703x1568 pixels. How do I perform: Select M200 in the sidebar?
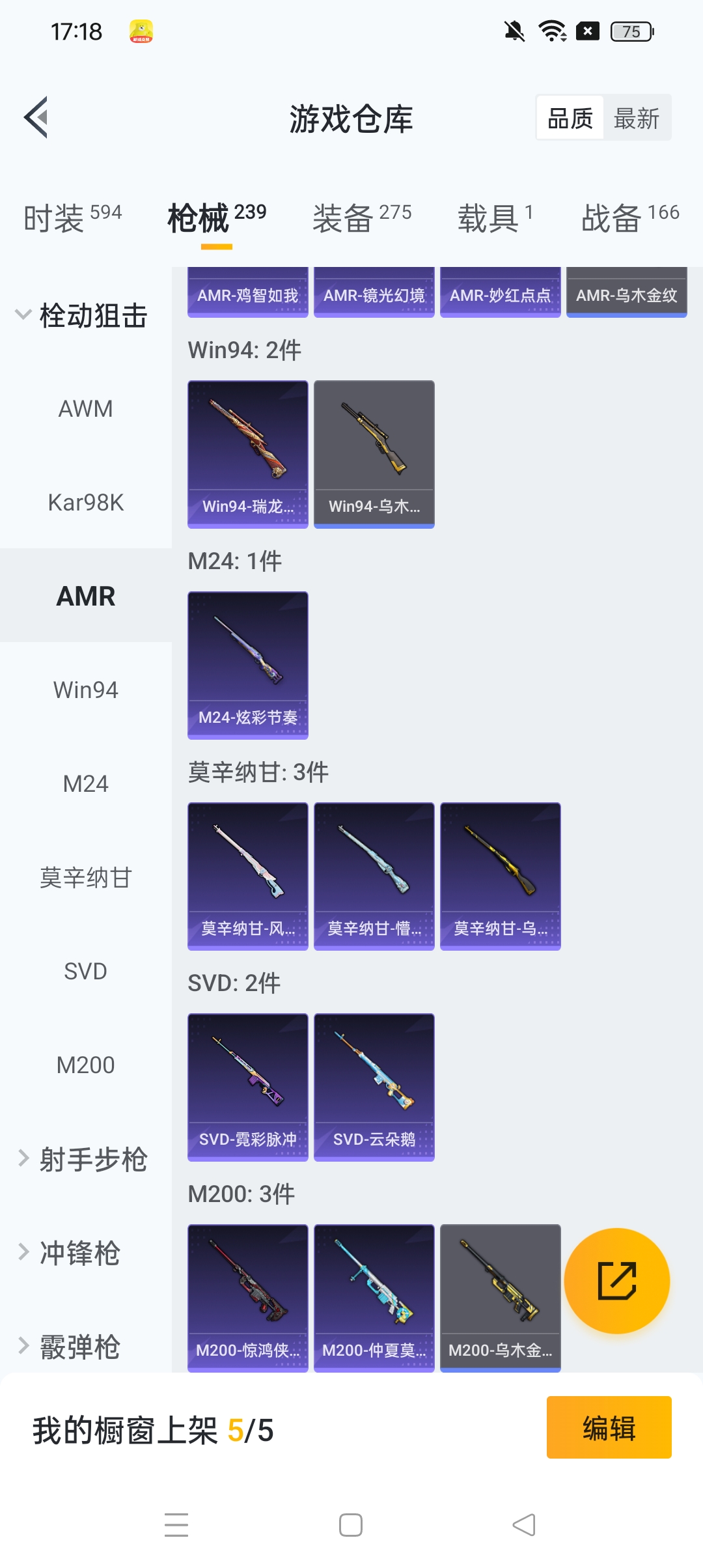[x=85, y=1065]
